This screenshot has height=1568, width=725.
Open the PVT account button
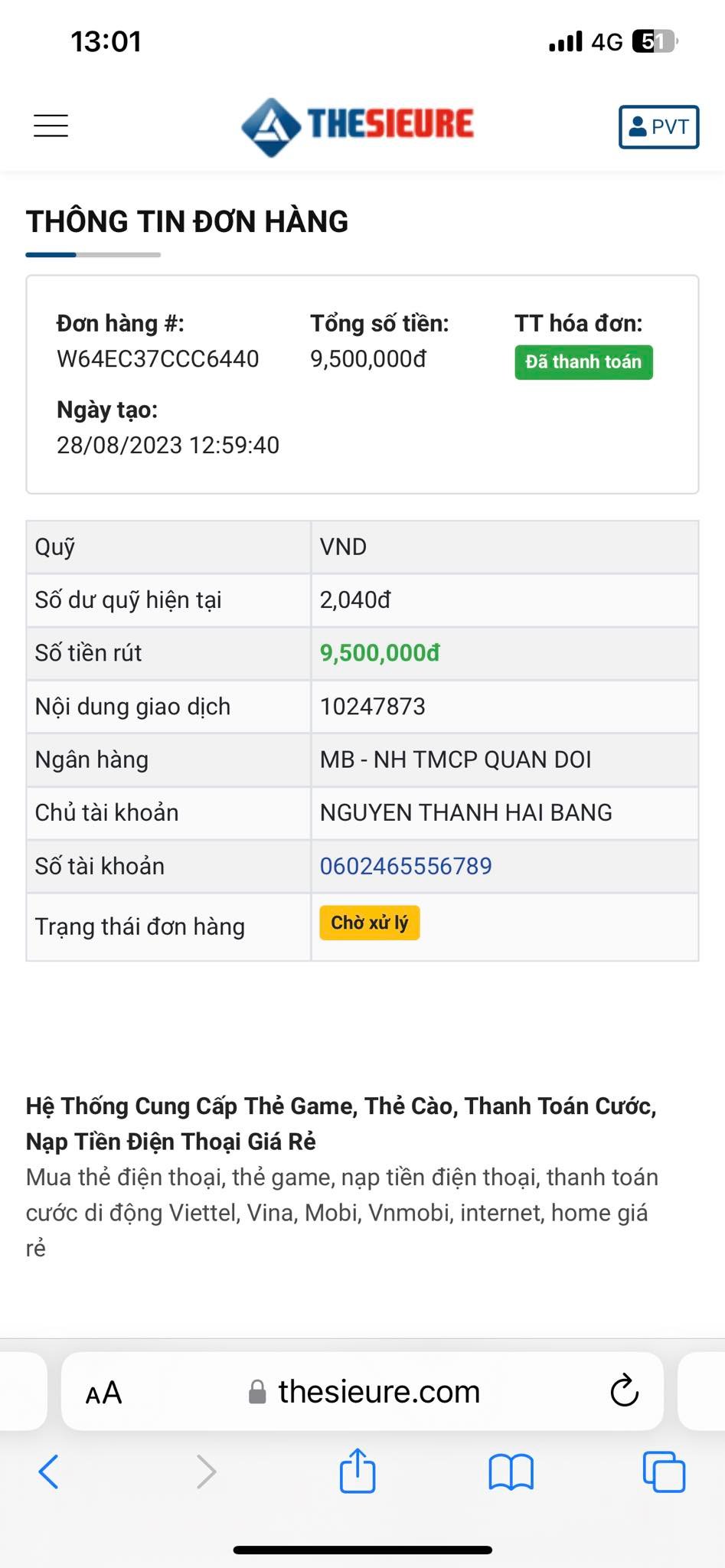click(658, 127)
